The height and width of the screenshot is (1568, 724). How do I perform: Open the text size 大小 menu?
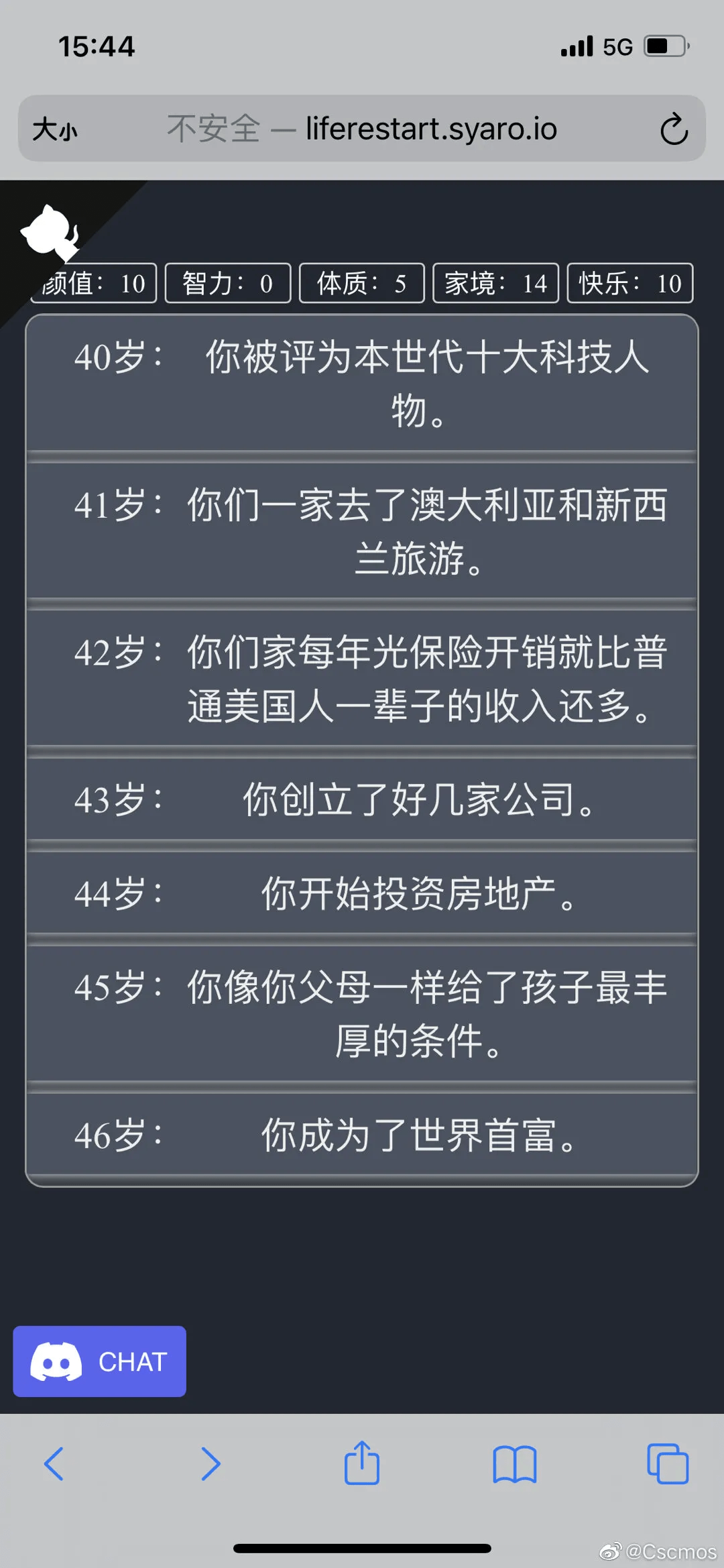click(x=55, y=129)
